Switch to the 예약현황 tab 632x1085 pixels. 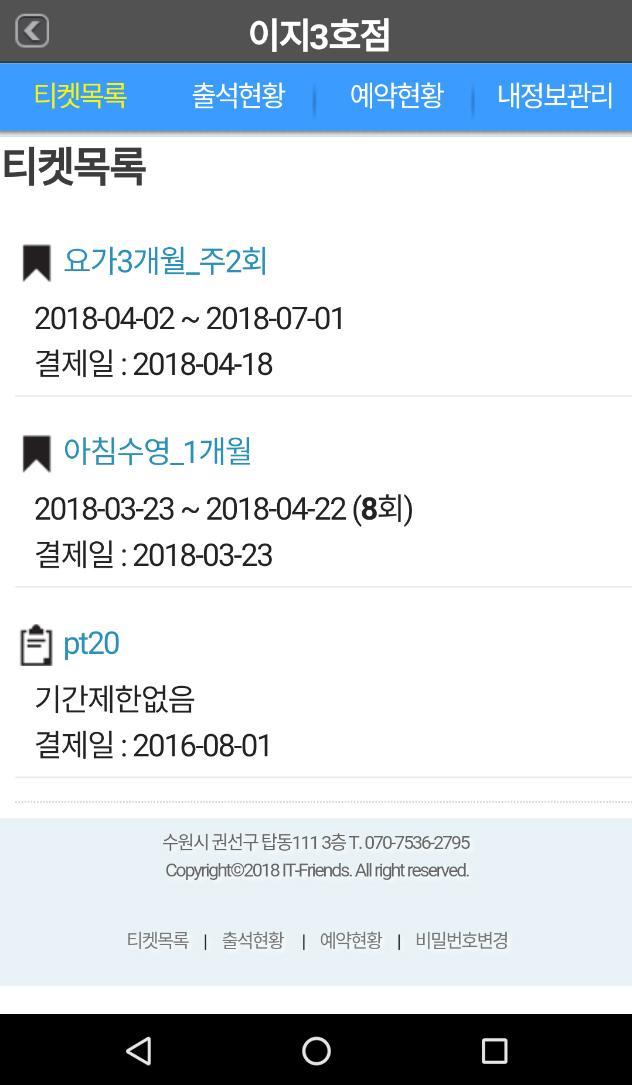click(396, 95)
